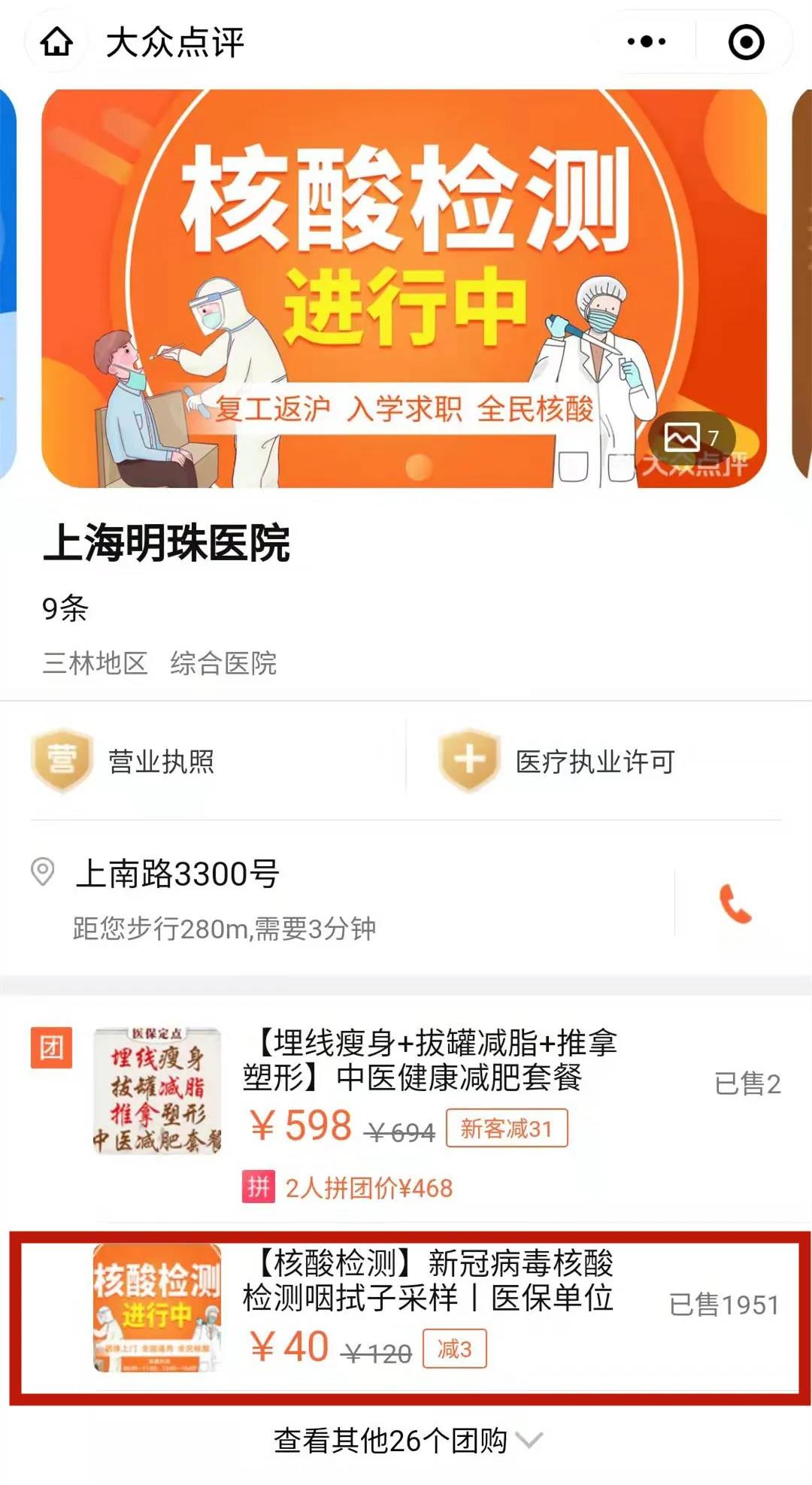View the 营业执照 business license
The width and height of the screenshot is (812, 1485).
pyautogui.click(x=161, y=762)
